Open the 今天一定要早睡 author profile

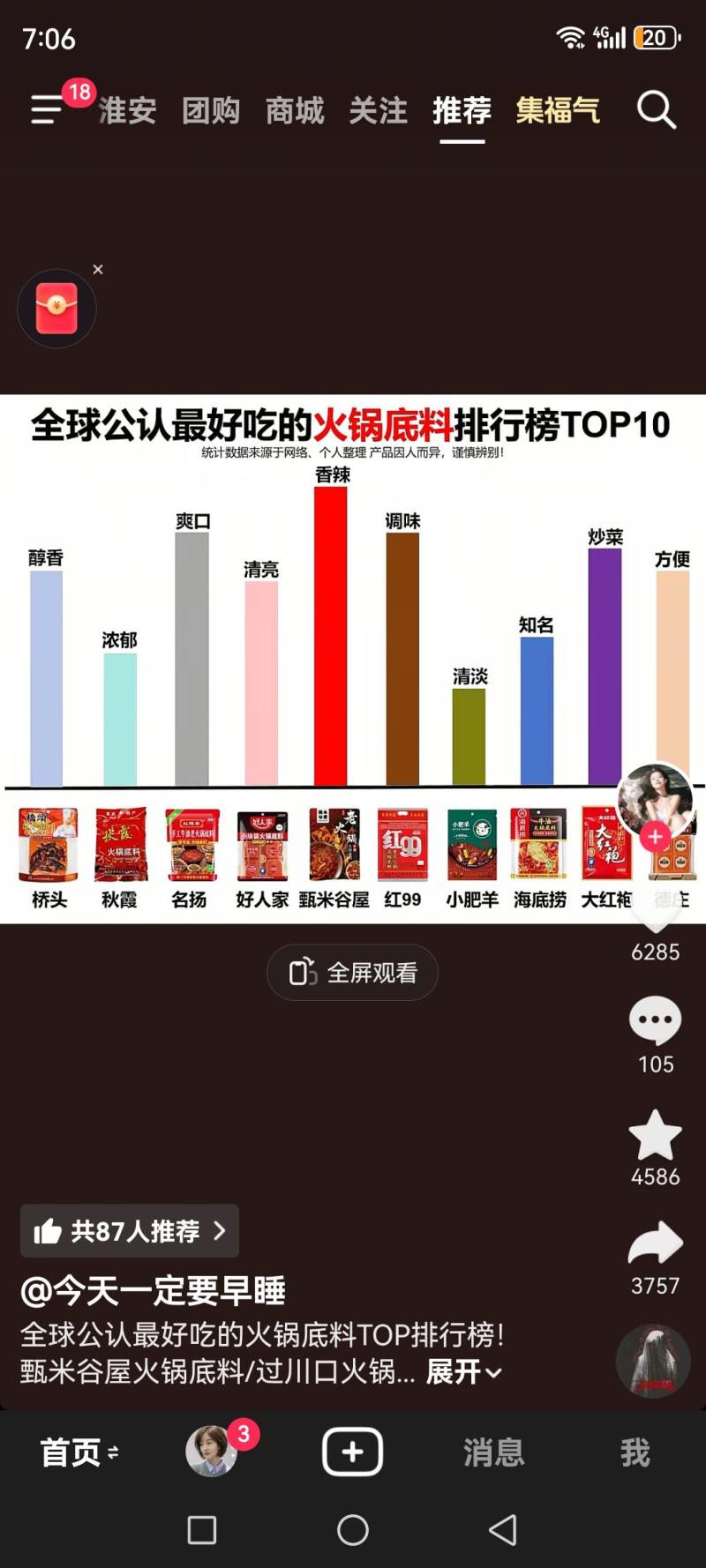(x=153, y=1290)
